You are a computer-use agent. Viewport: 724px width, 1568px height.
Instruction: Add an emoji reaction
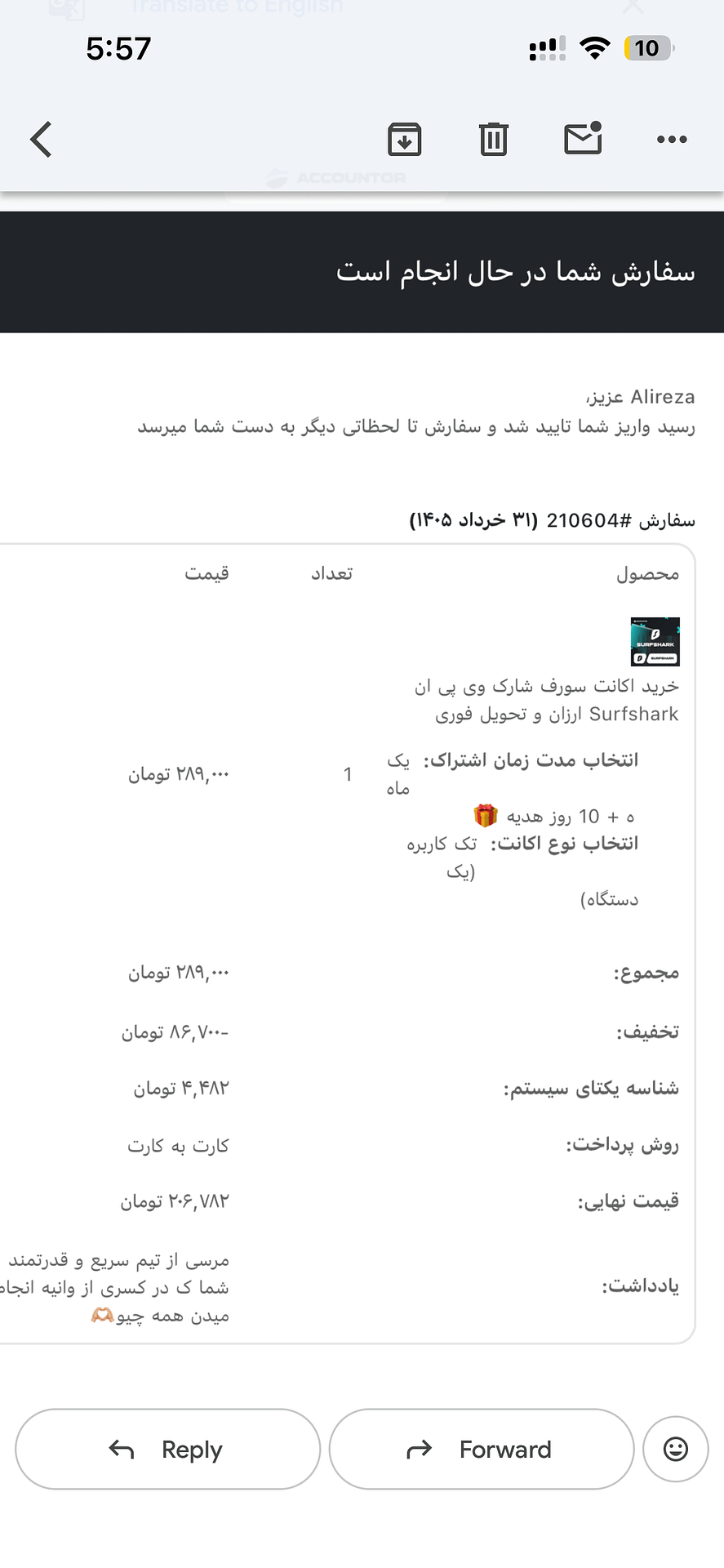(x=676, y=1449)
